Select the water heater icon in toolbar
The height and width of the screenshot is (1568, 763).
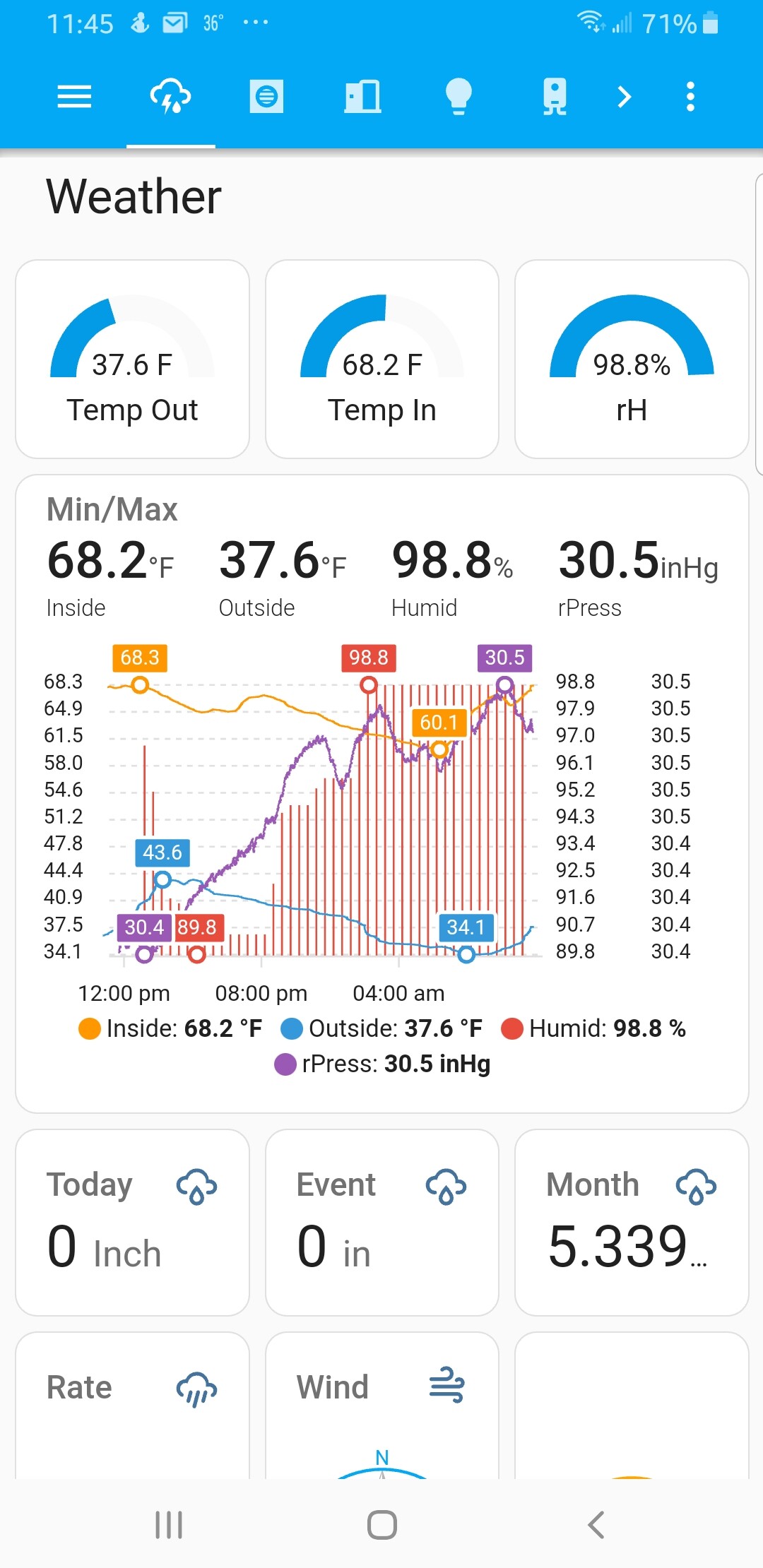555,96
